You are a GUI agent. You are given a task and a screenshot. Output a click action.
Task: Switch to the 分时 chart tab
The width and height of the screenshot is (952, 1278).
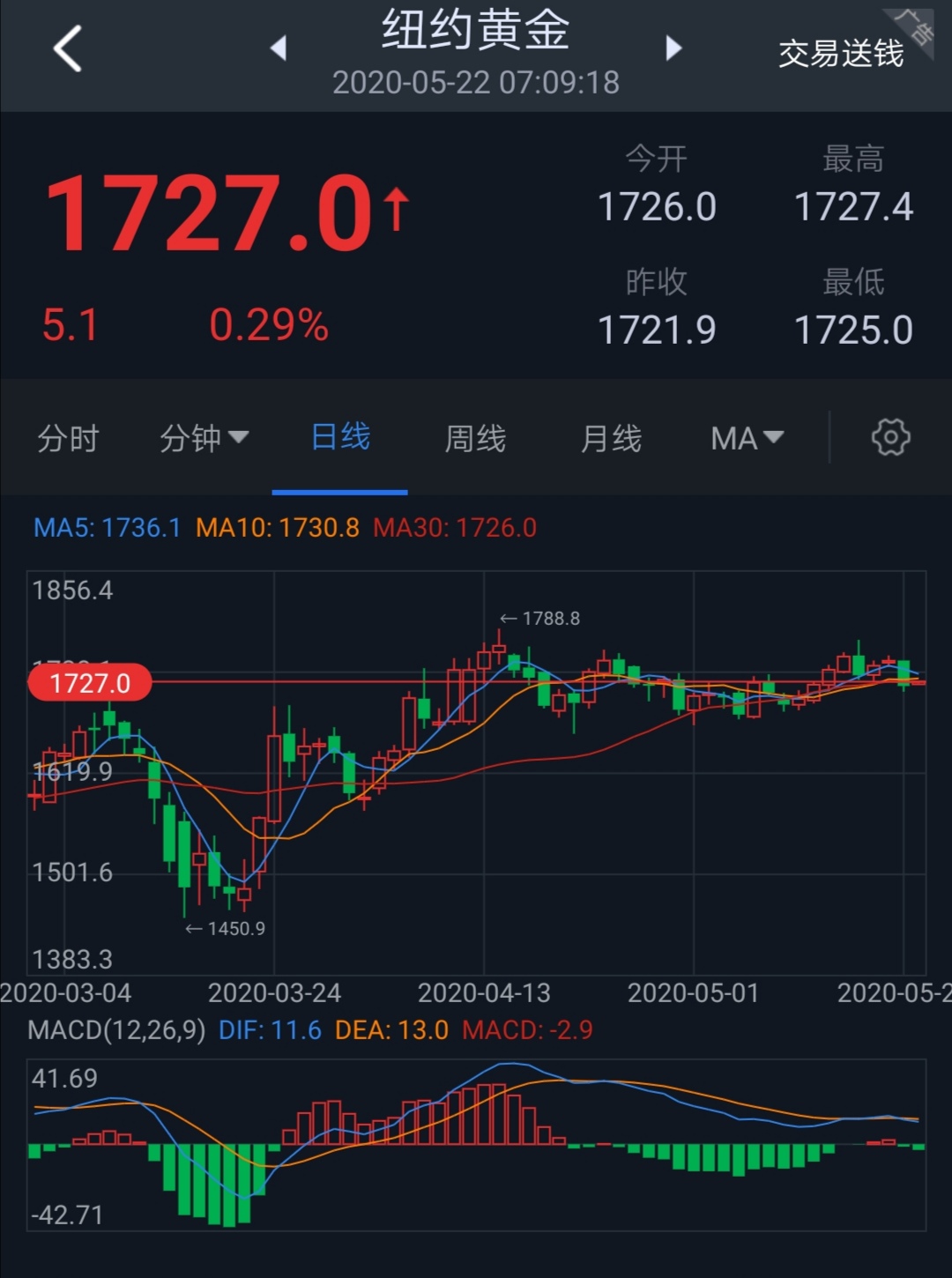(68, 437)
